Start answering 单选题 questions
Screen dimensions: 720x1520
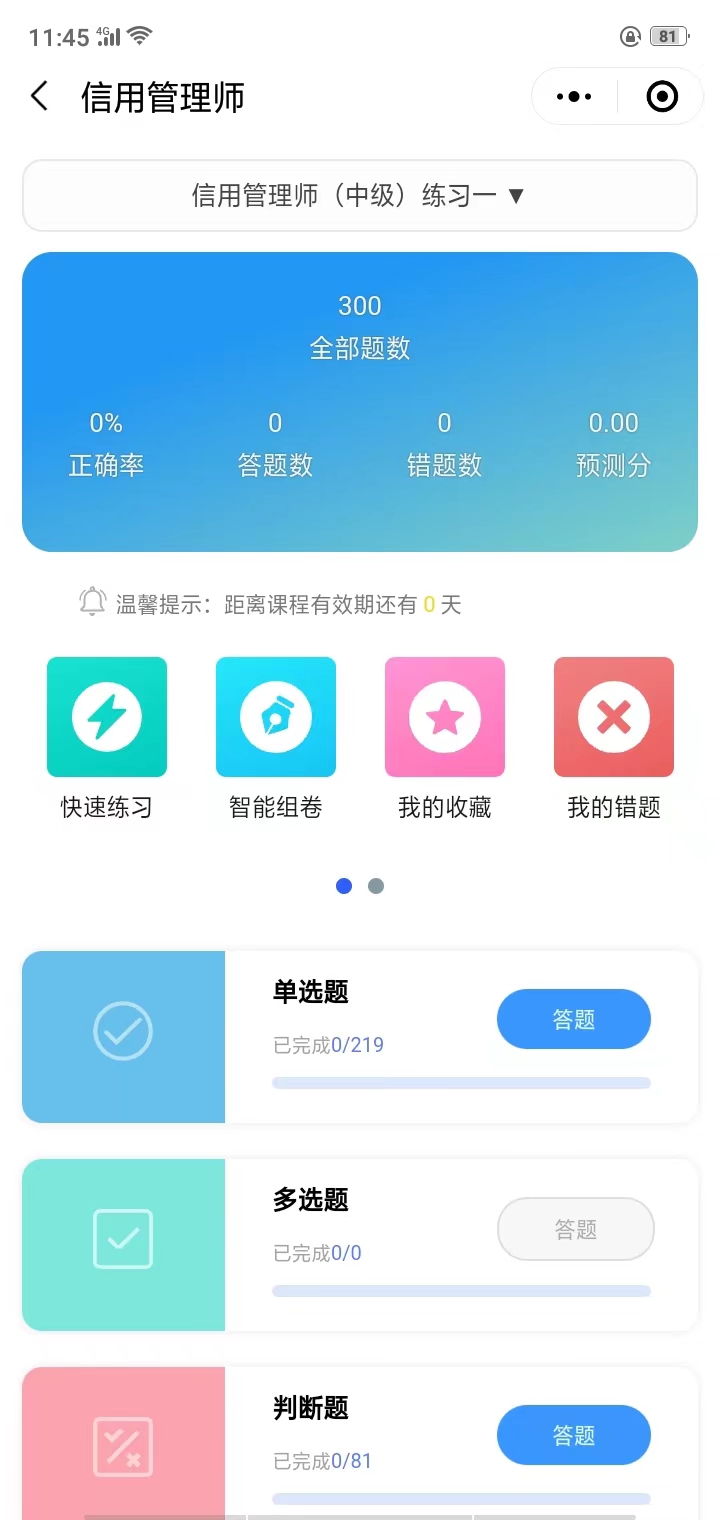point(573,1018)
